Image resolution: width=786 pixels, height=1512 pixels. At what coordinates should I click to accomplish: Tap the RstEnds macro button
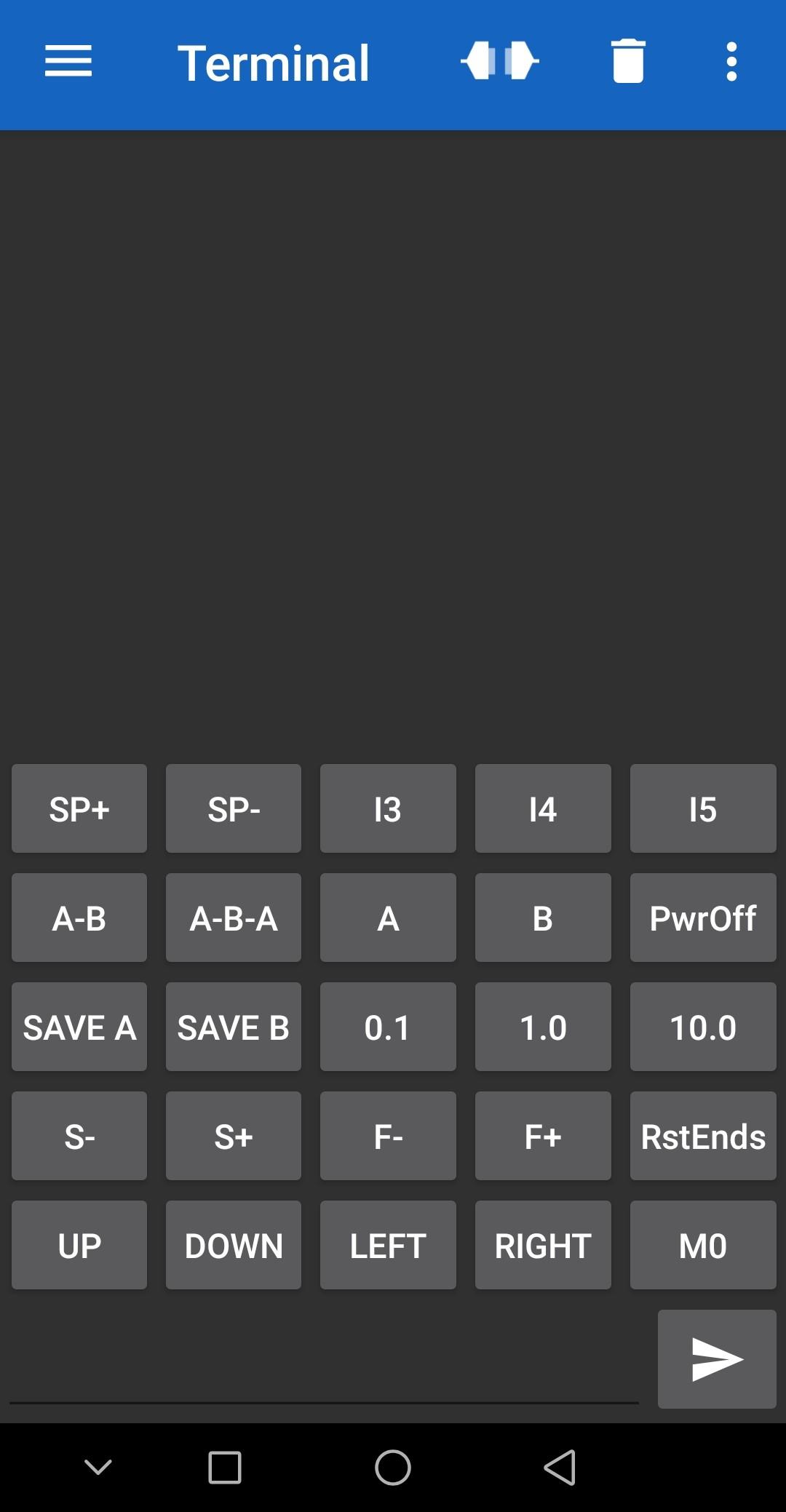(703, 1136)
